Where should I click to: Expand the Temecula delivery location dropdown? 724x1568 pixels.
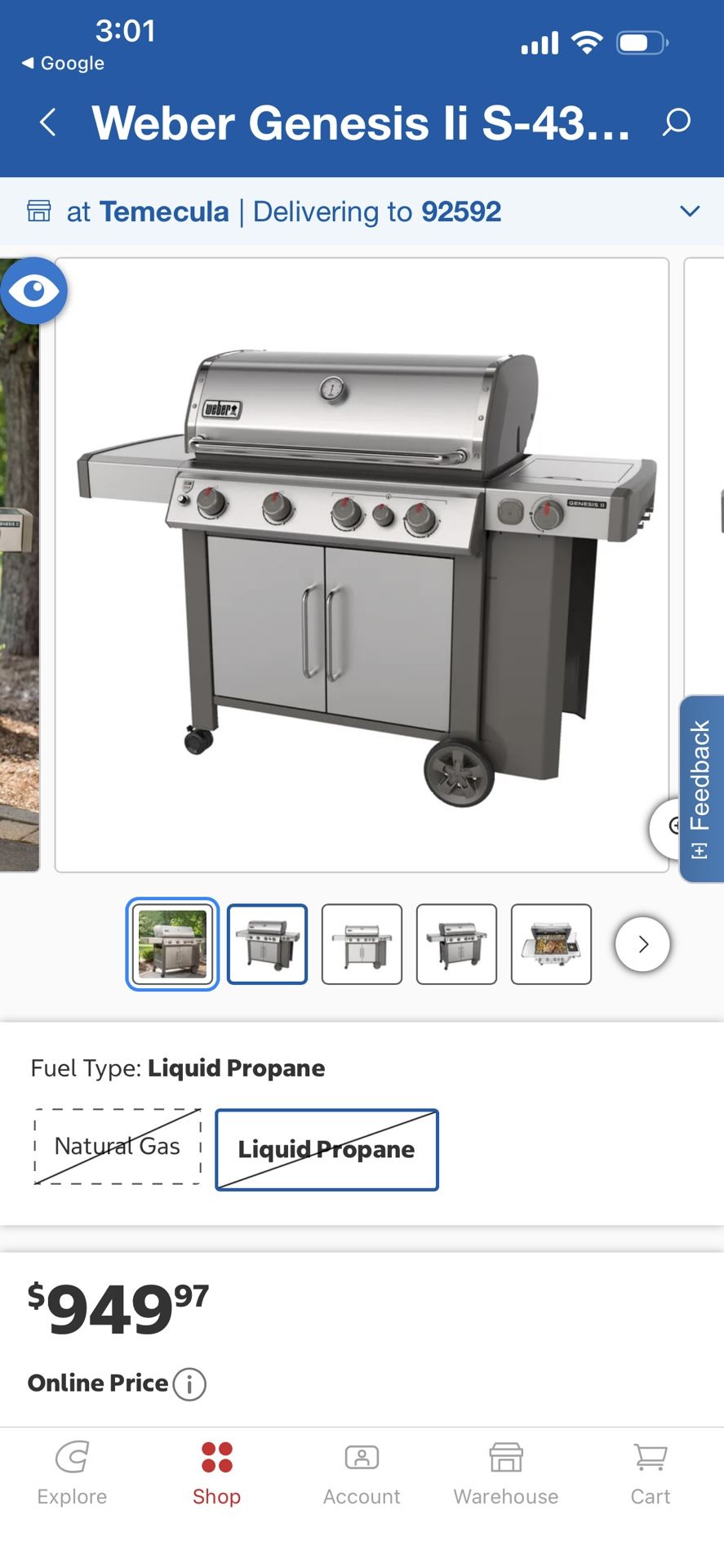click(689, 212)
